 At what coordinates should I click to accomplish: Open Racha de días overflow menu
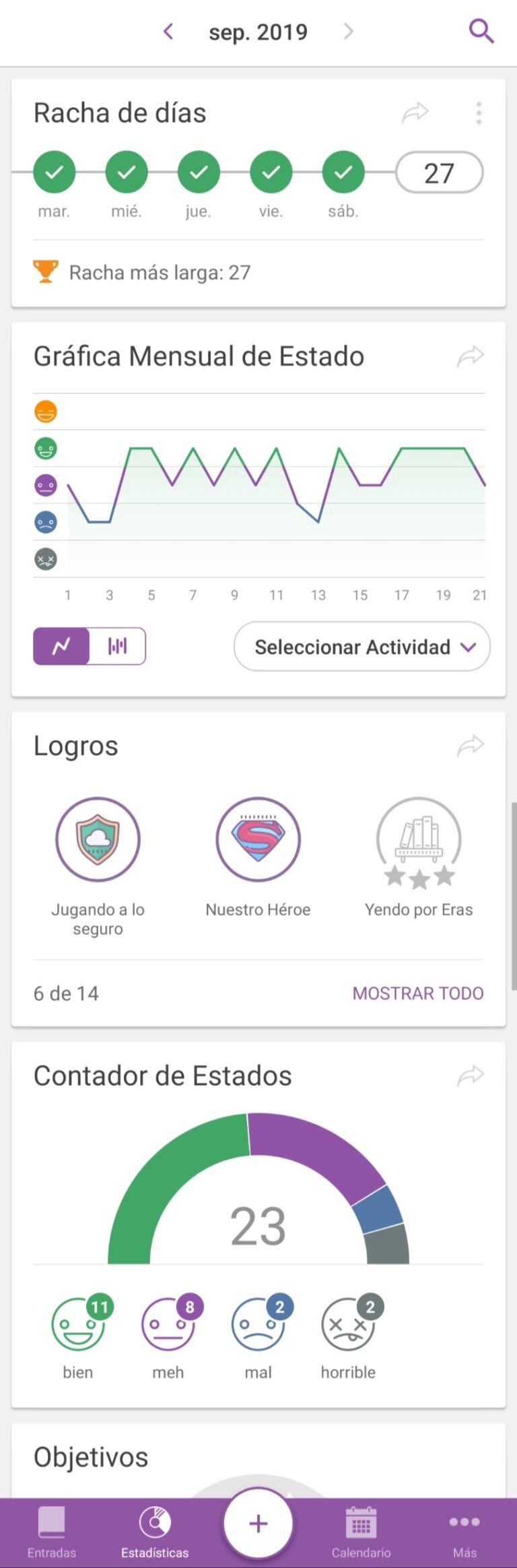pyautogui.click(x=479, y=113)
